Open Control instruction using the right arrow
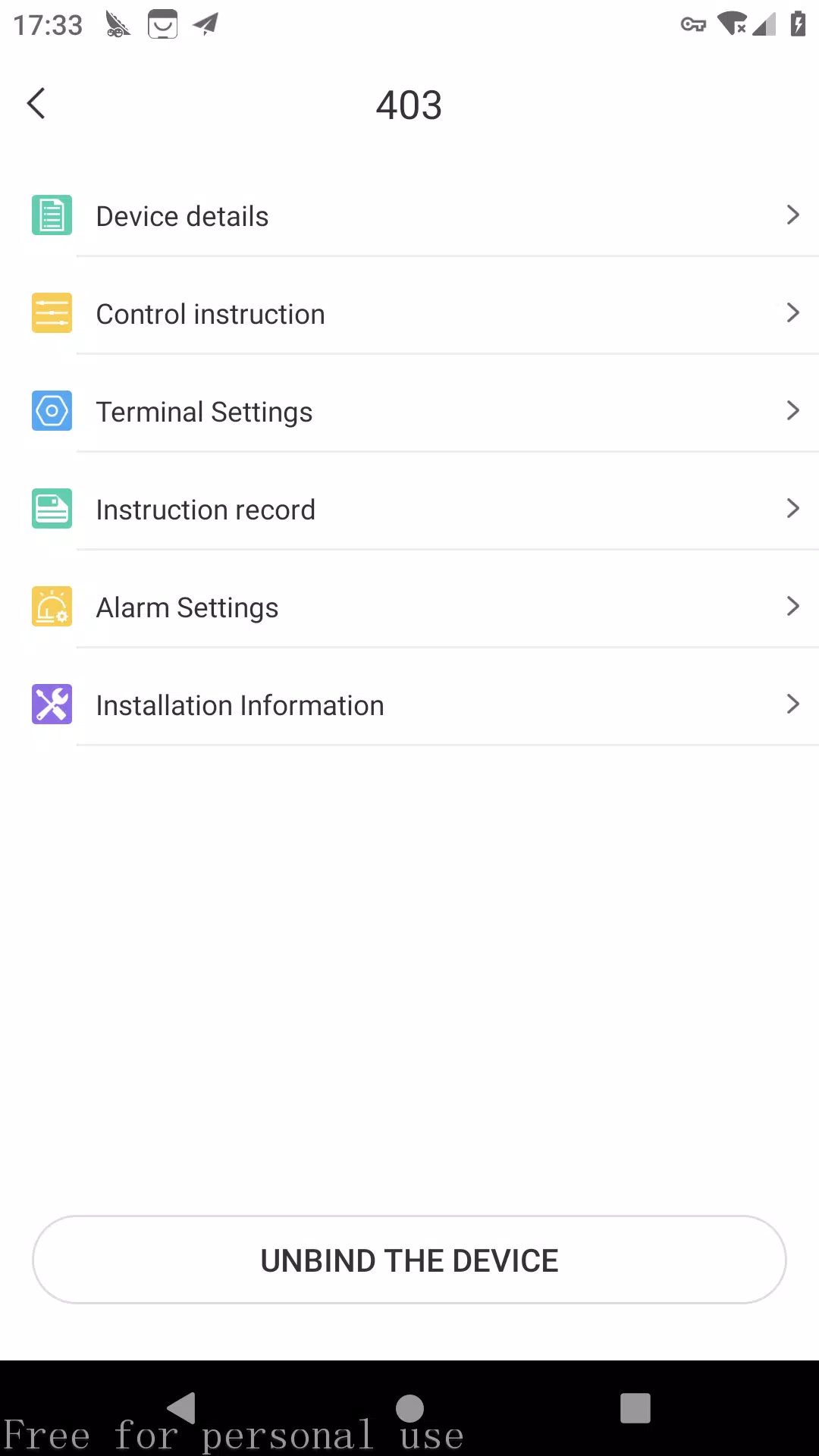 coord(793,312)
